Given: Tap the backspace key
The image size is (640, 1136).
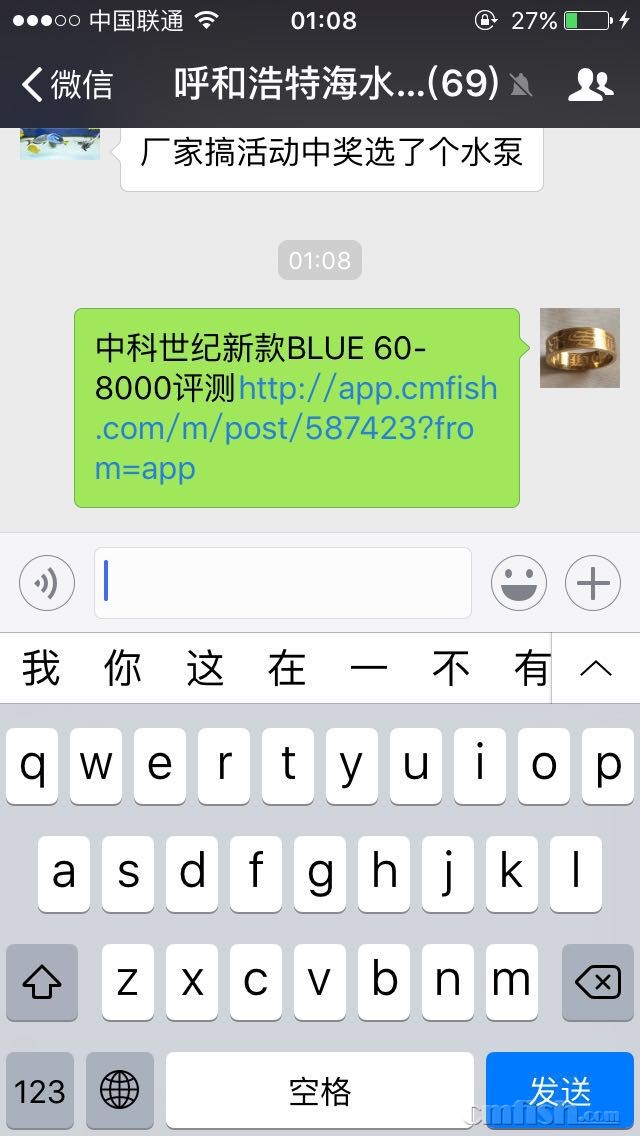Looking at the screenshot, I should pyautogui.click(x=598, y=982).
